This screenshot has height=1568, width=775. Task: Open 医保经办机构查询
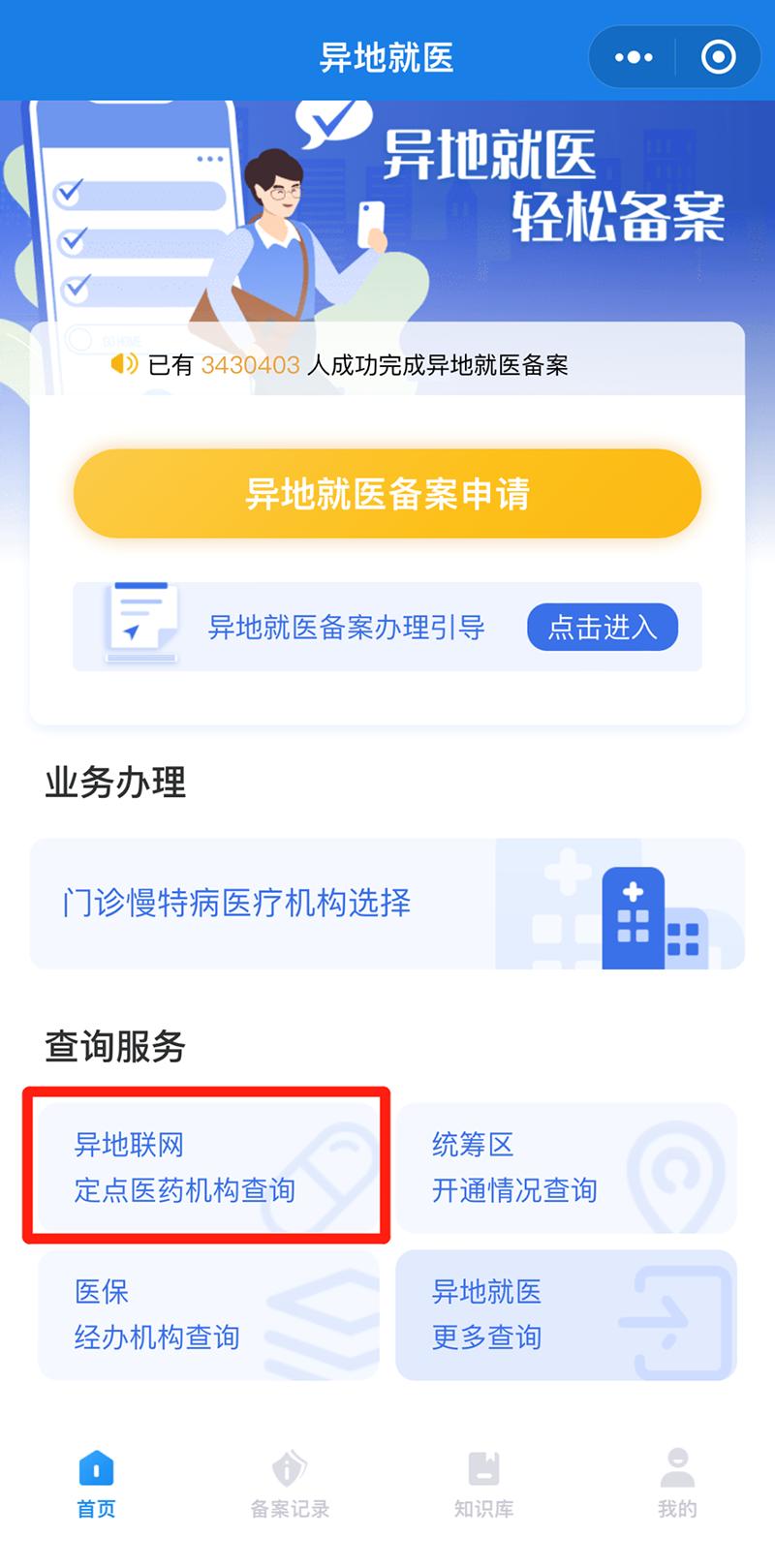click(206, 1314)
